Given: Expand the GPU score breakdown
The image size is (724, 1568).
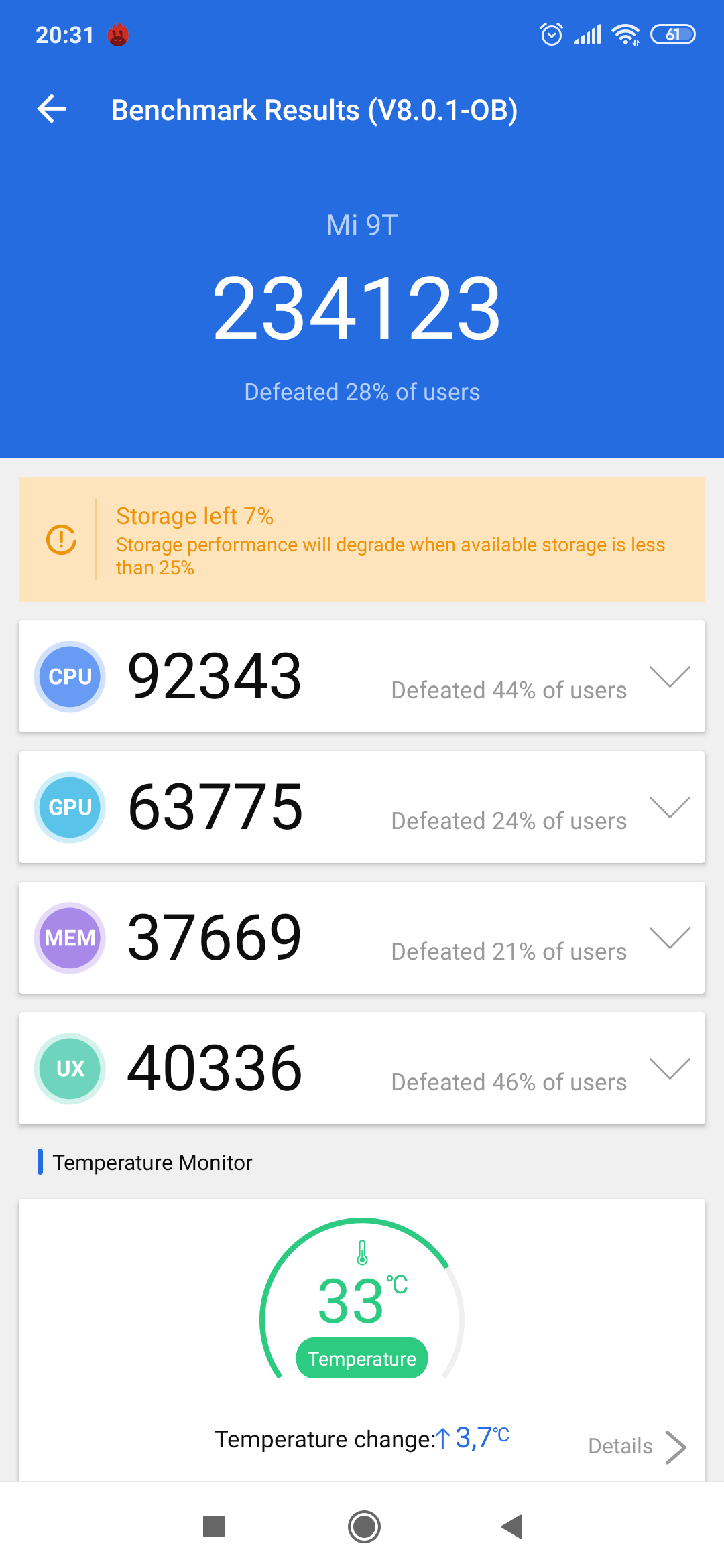Looking at the screenshot, I should [x=670, y=807].
